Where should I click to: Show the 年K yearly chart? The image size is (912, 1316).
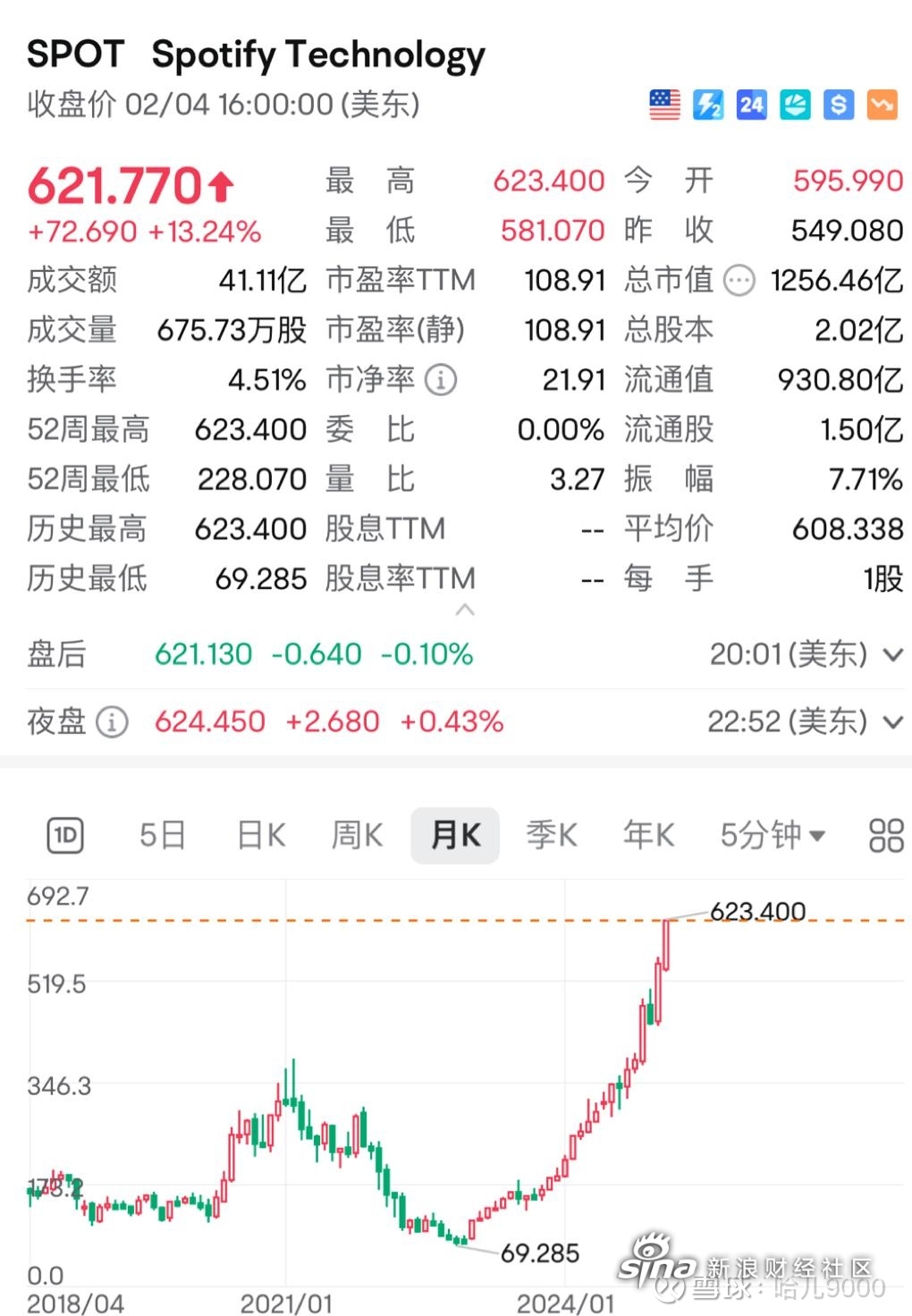648,836
